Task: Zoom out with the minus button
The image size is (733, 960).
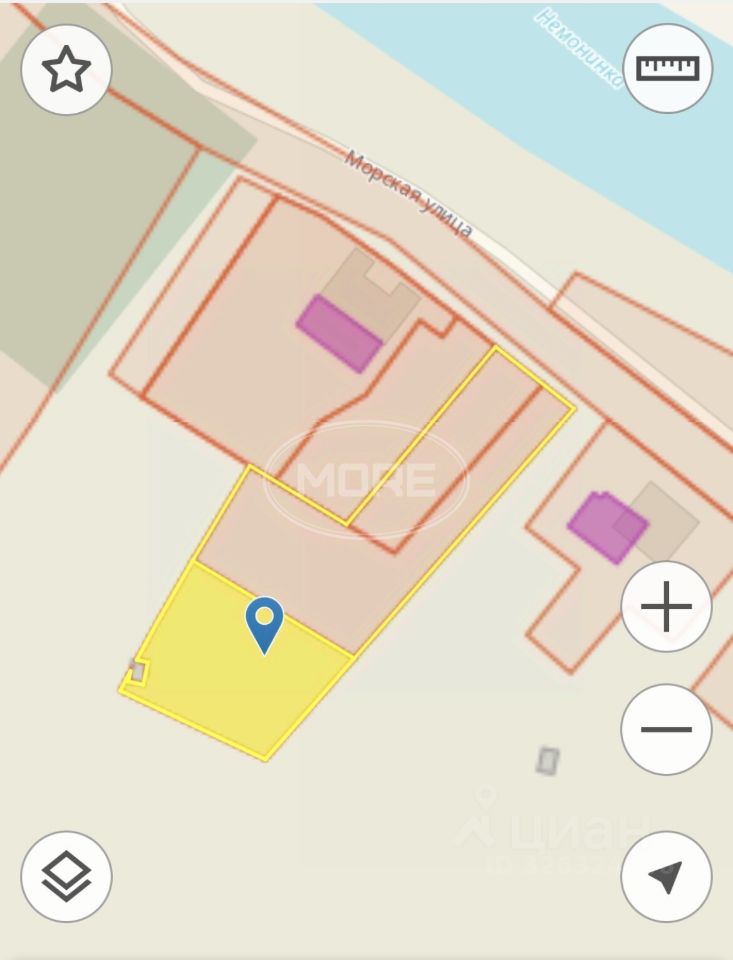Action: (x=666, y=729)
